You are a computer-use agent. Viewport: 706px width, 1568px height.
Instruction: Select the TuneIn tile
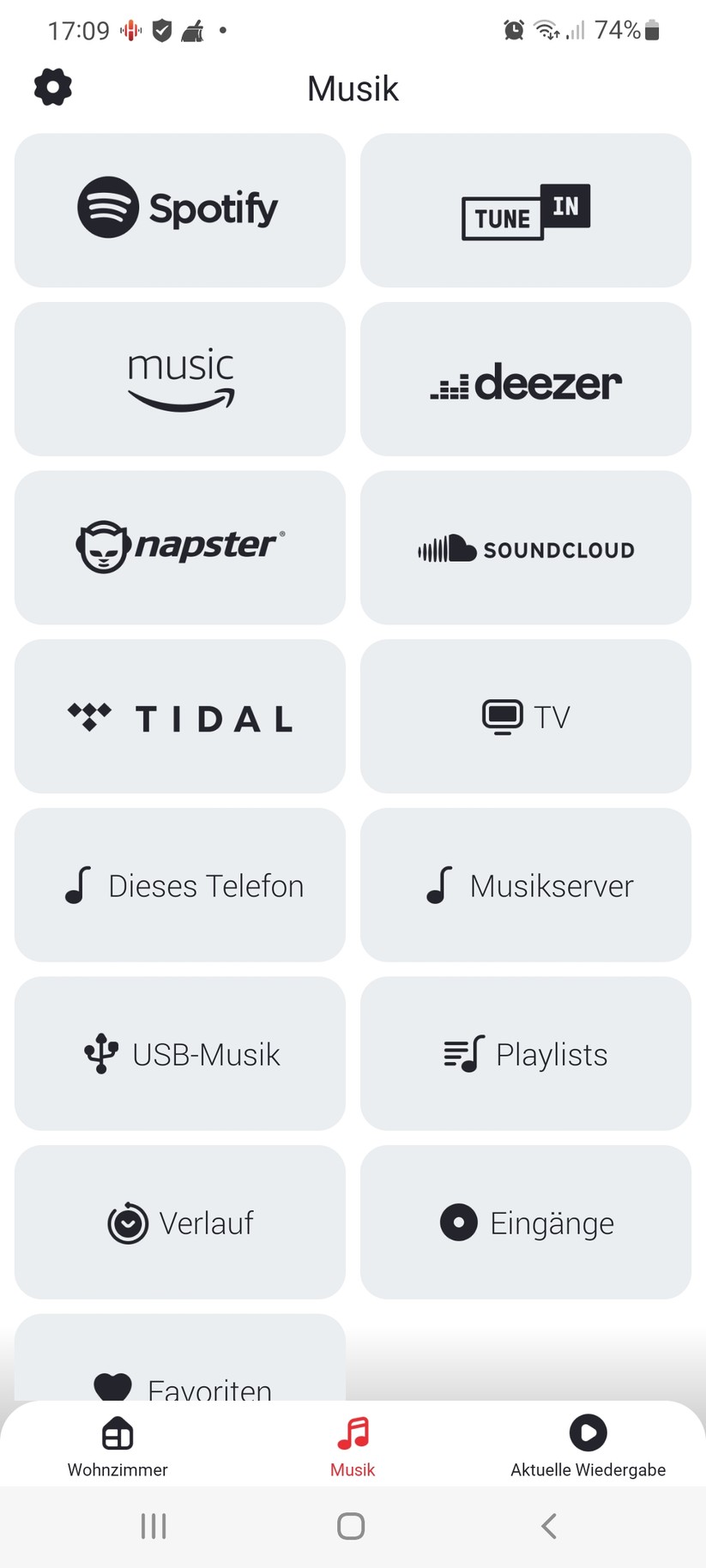click(525, 208)
